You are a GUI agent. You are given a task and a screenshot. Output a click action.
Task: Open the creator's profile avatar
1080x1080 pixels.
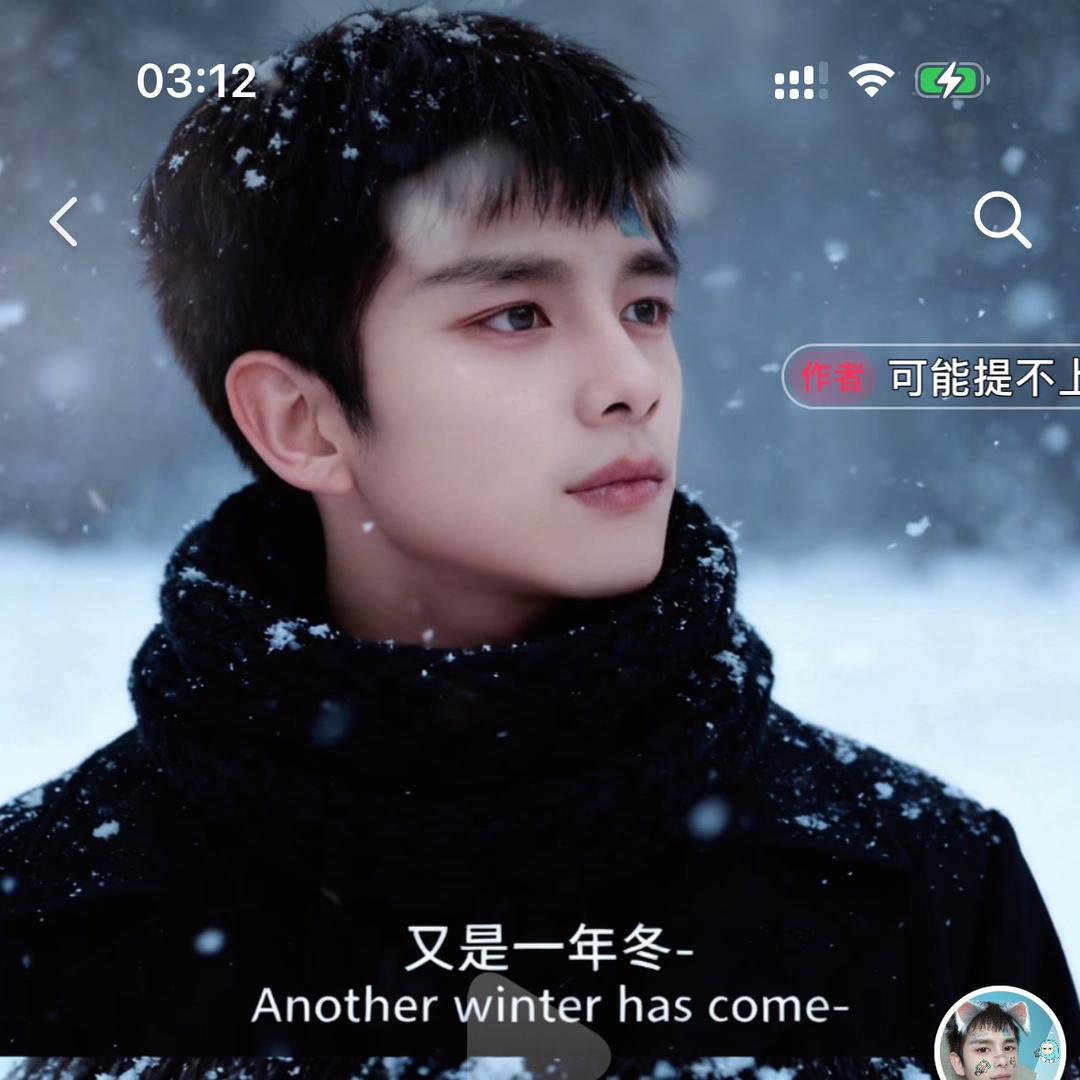point(1001,1040)
